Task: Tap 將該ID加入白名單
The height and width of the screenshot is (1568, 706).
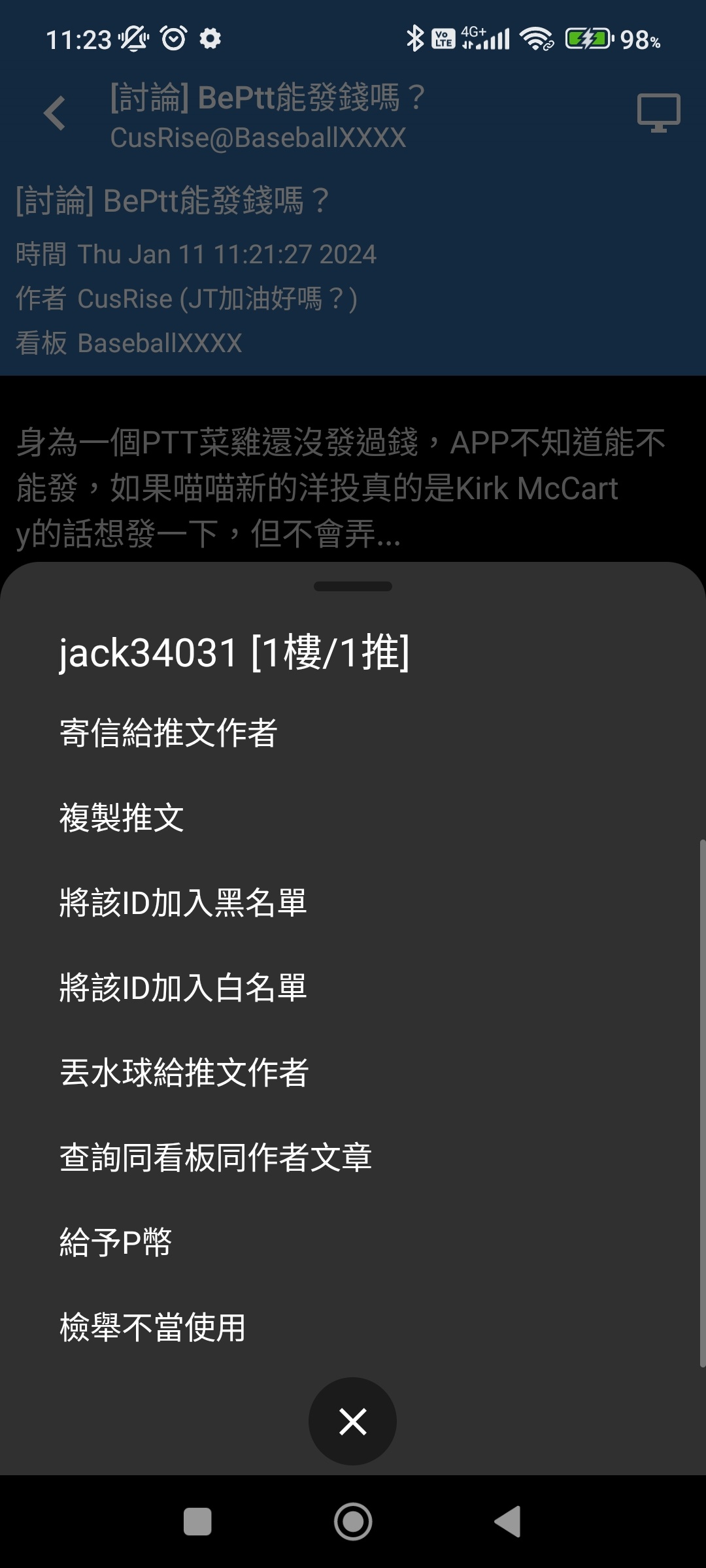Action: (x=353, y=987)
